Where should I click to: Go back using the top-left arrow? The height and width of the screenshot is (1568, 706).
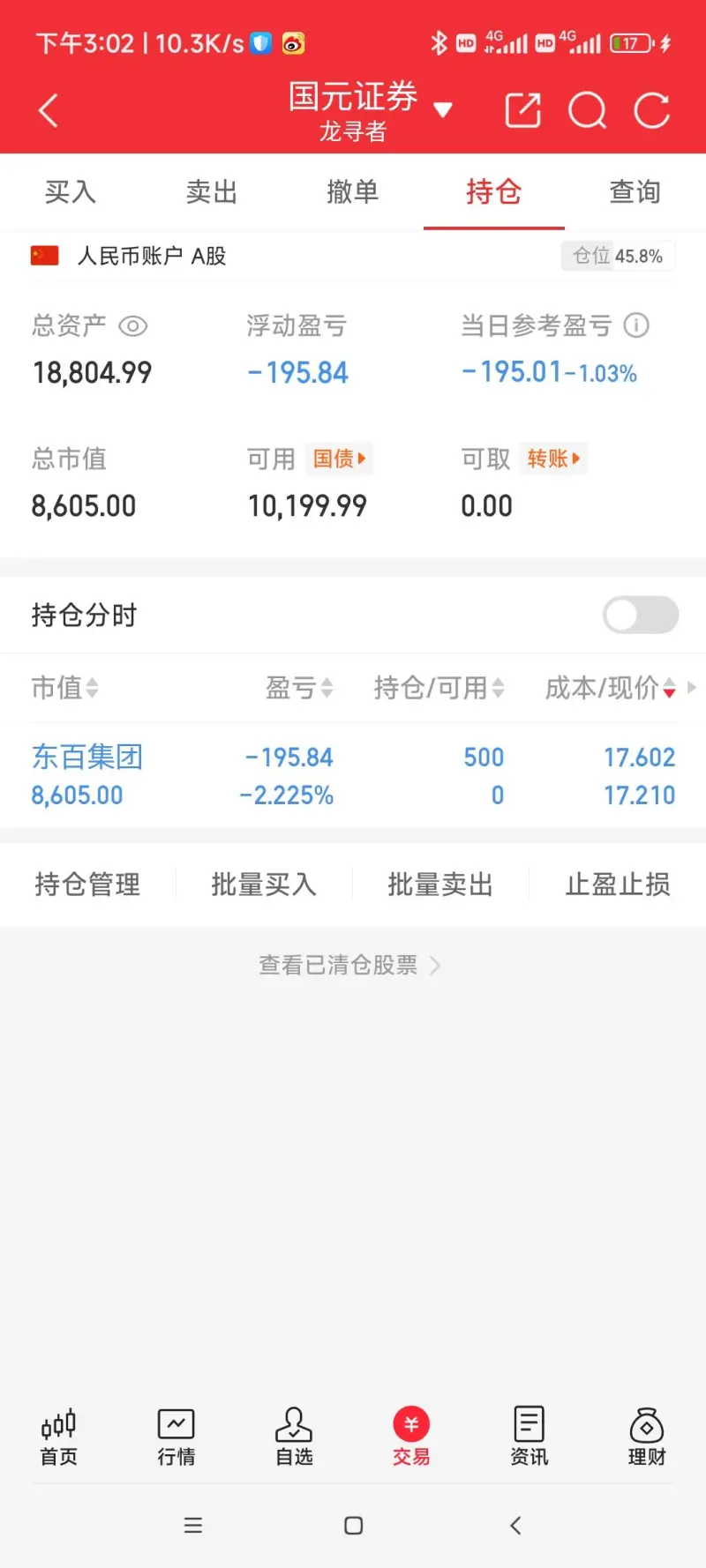49,111
